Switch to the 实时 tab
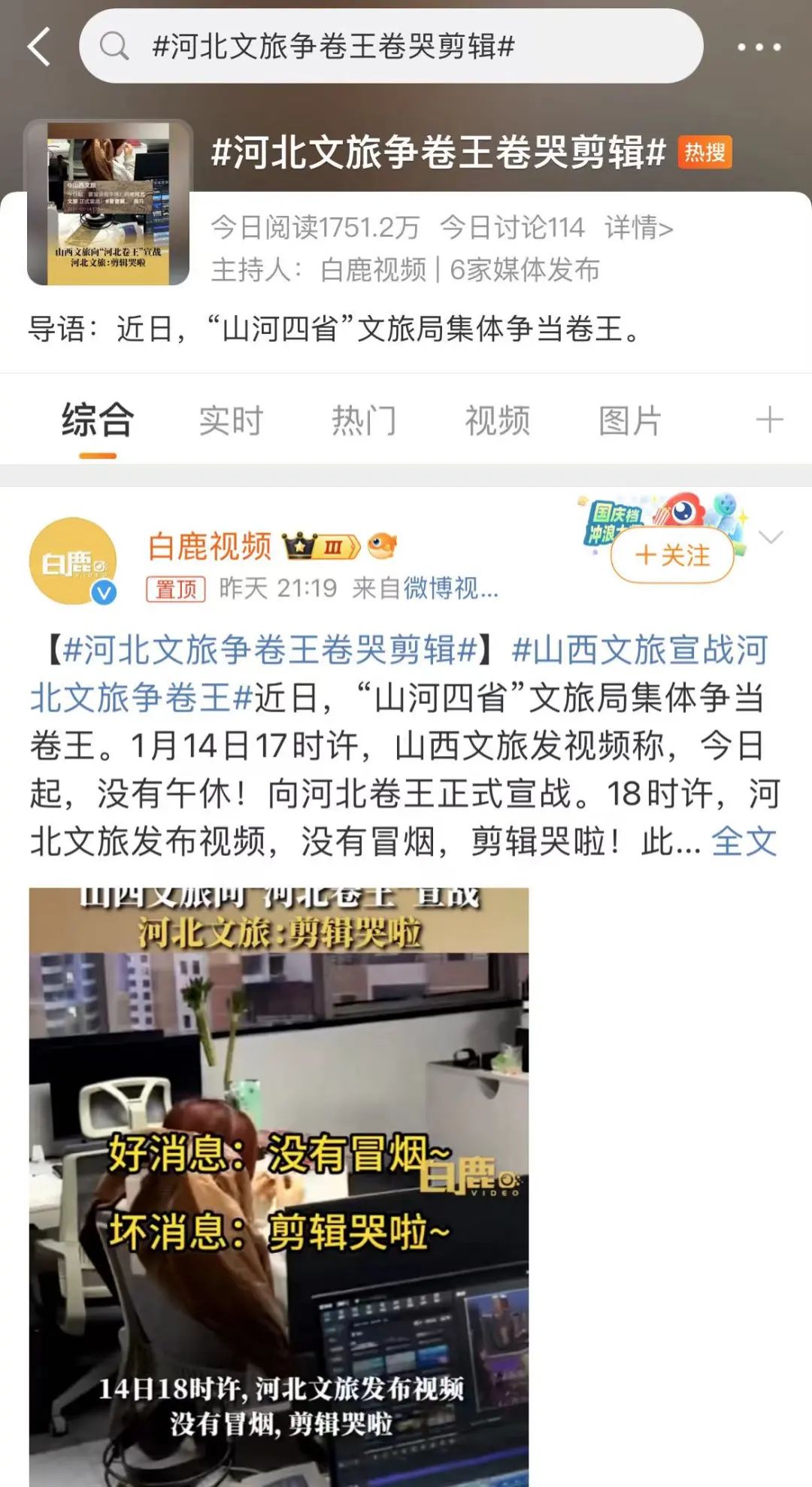812x1487 pixels. click(x=231, y=420)
